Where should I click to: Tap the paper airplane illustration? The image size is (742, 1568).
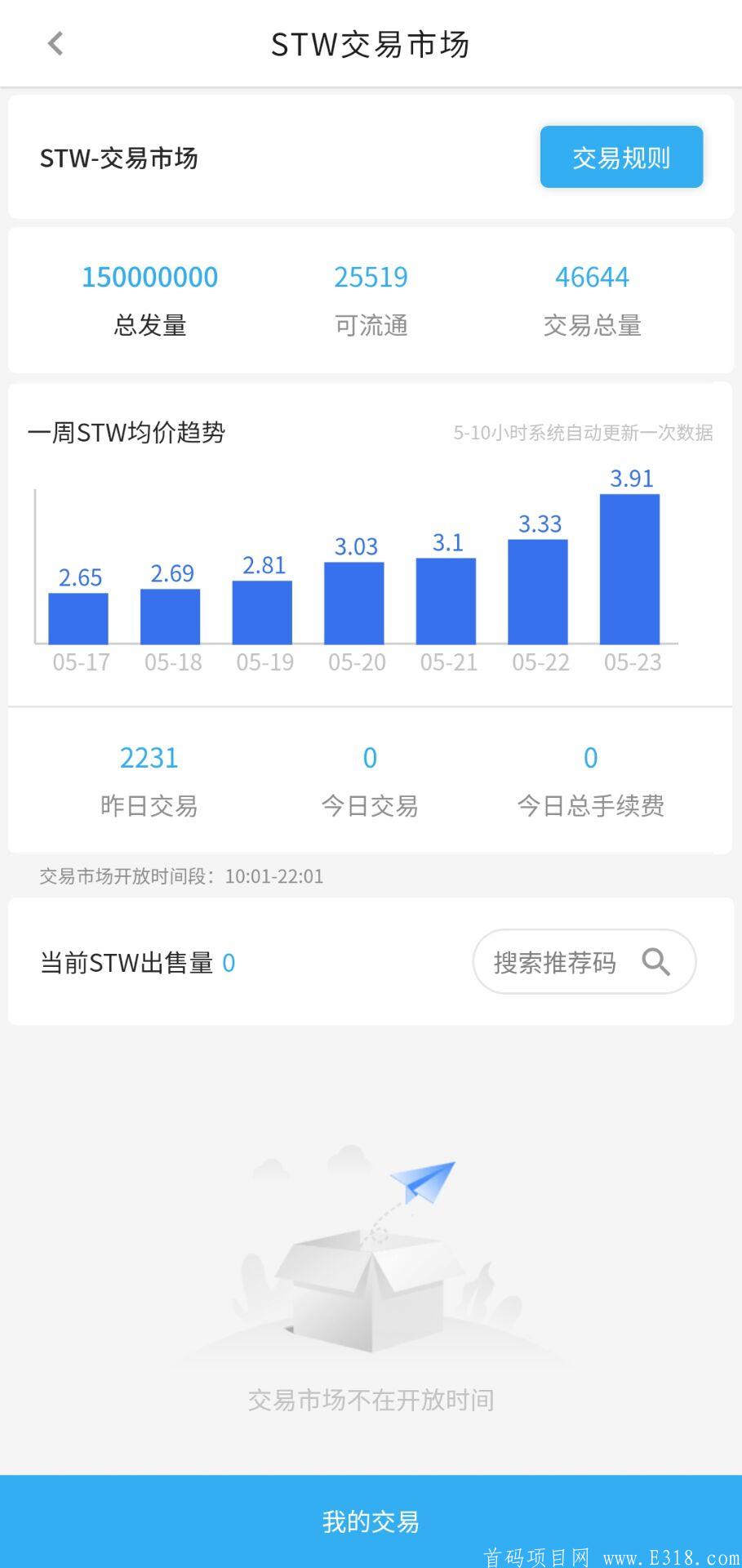click(424, 1180)
